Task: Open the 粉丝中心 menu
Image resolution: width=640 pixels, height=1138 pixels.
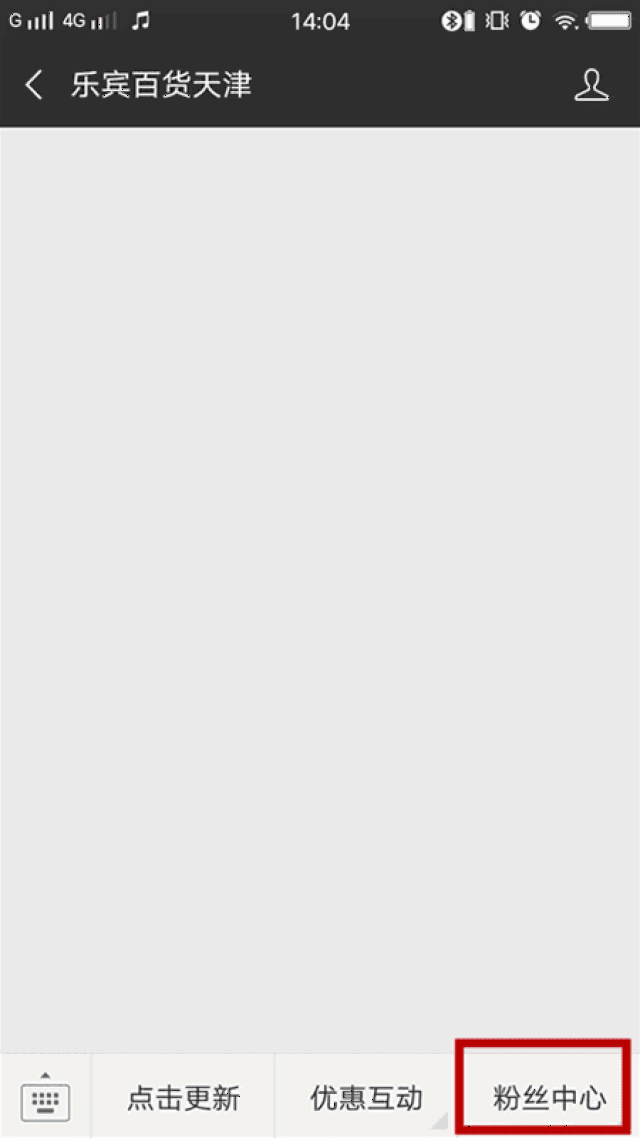Action: [x=549, y=1097]
